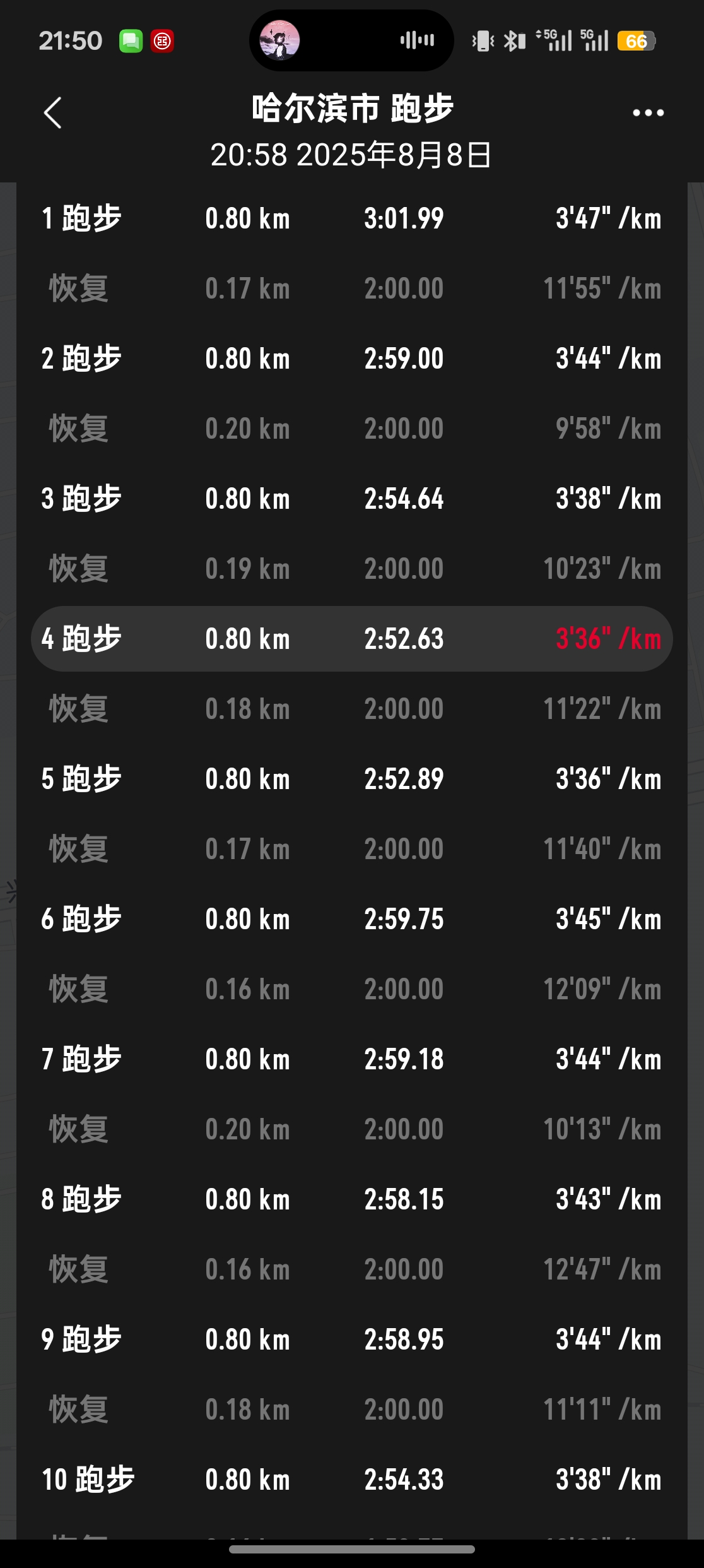This screenshot has width=704, height=1568.
Task: Tap the 恢复 row with 12'47" pace
Action: [x=351, y=1269]
